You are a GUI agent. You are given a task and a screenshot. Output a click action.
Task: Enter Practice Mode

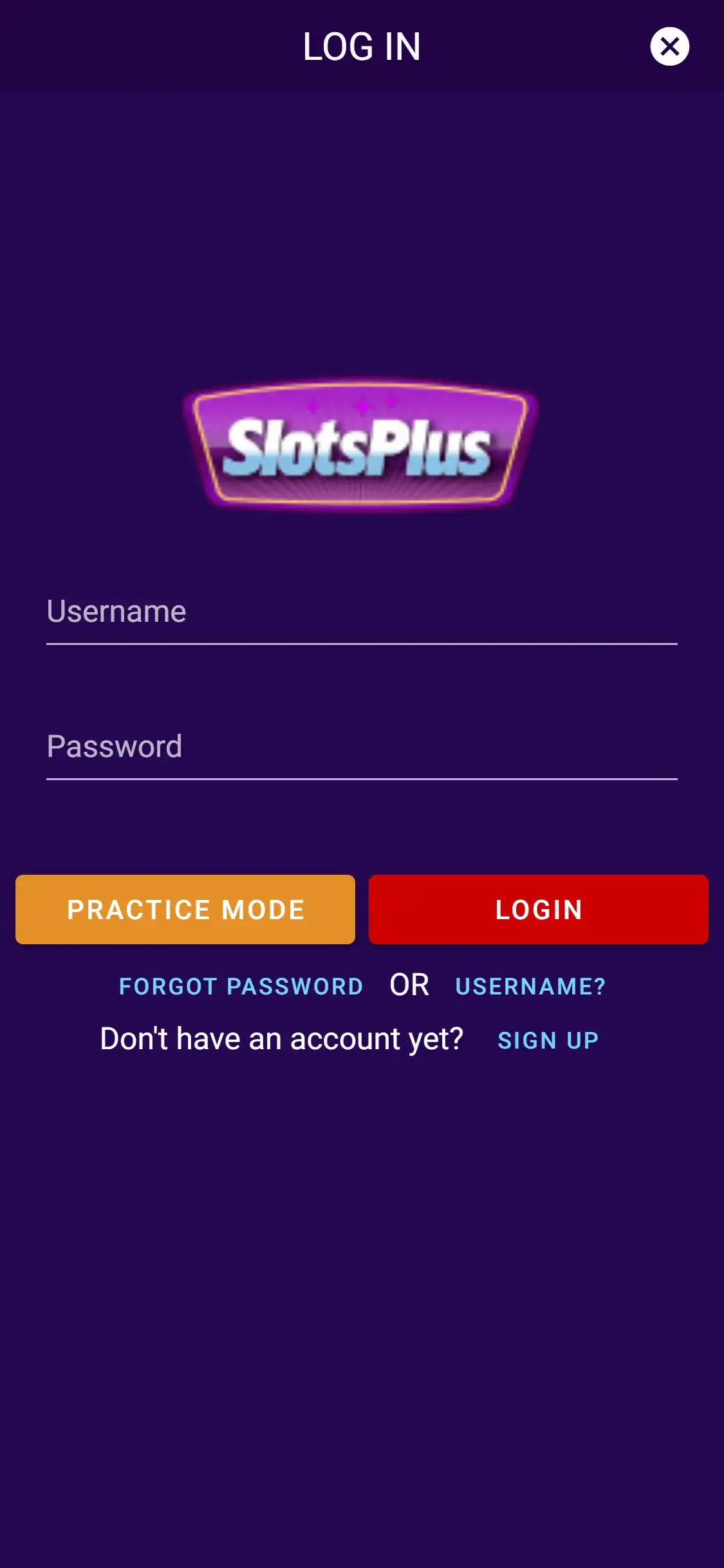(185, 910)
